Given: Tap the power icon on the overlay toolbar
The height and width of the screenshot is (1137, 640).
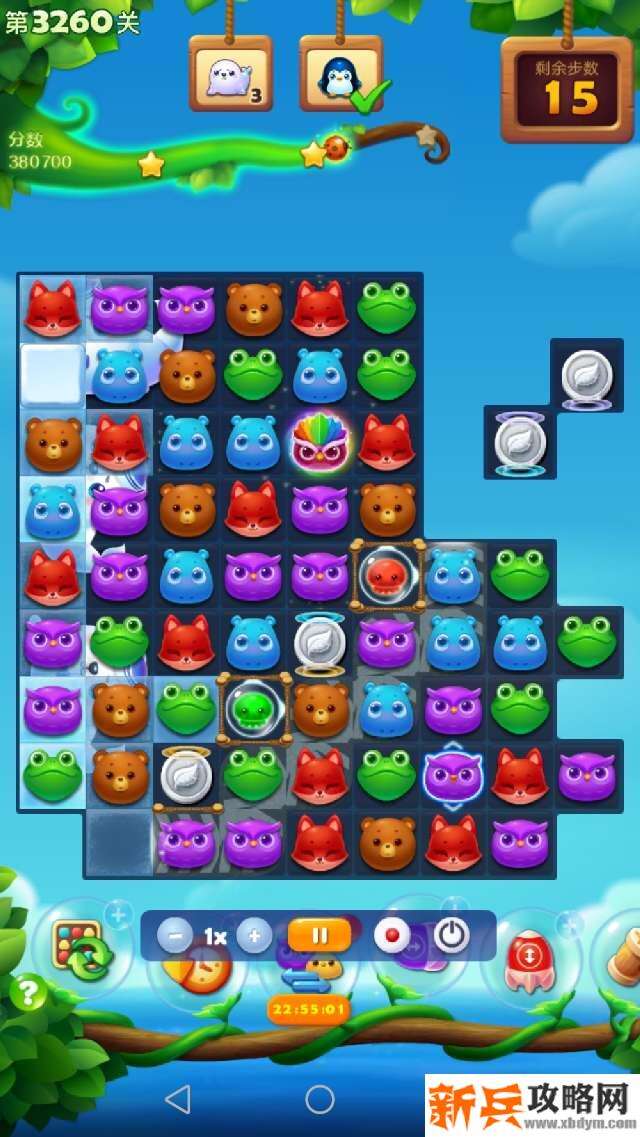Looking at the screenshot, I should [451, 936].
